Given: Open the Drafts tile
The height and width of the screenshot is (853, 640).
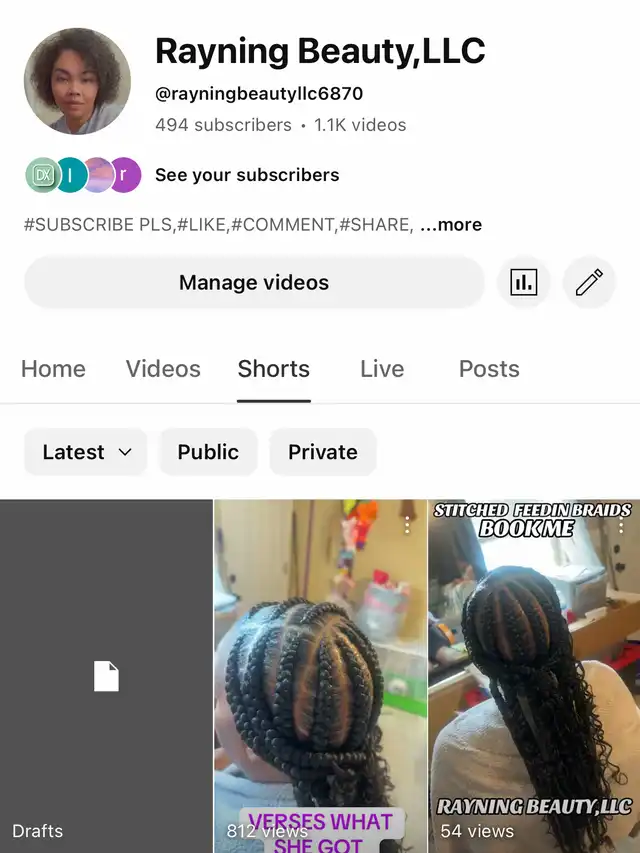Looking at the screenshot, I should point(106,676).
